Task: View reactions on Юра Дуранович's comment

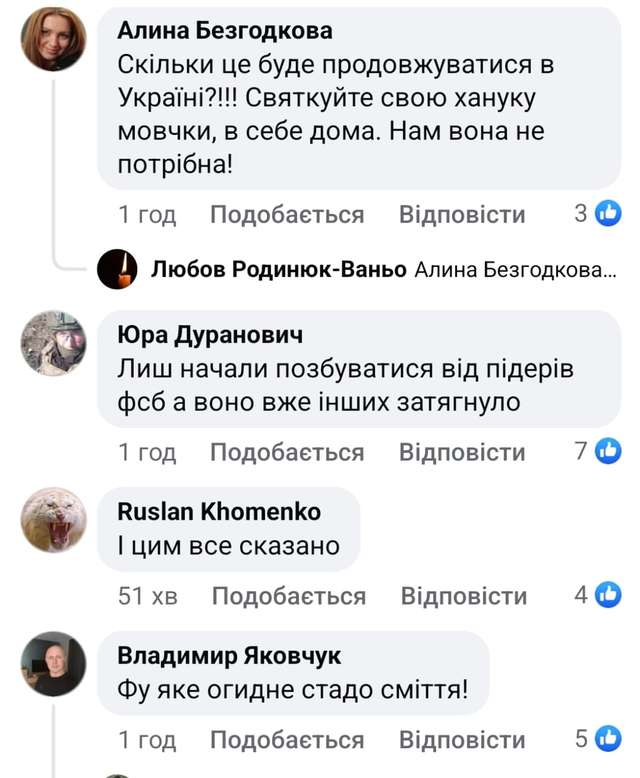Action: [x=598, y=452]
